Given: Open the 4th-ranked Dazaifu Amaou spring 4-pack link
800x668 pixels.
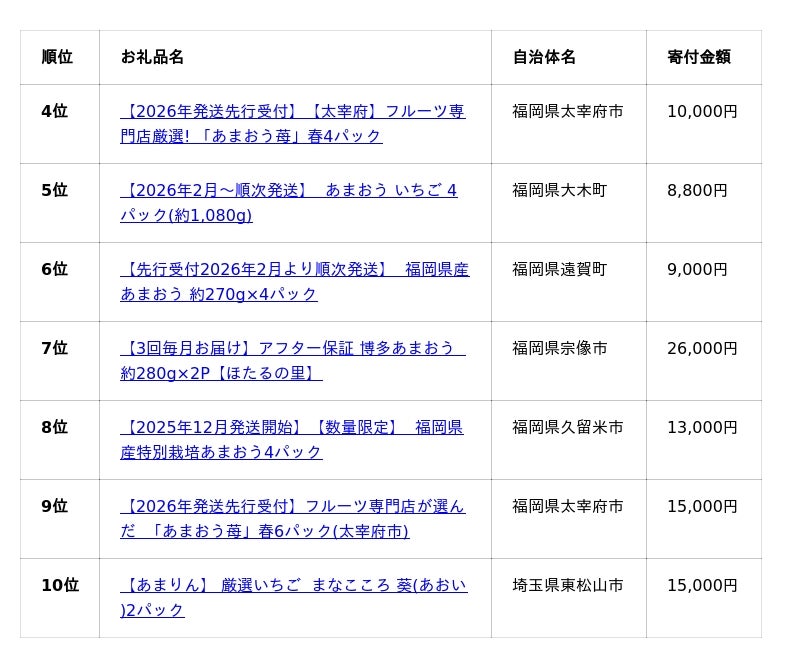Looking at the screenshot, I should (292, 112).
